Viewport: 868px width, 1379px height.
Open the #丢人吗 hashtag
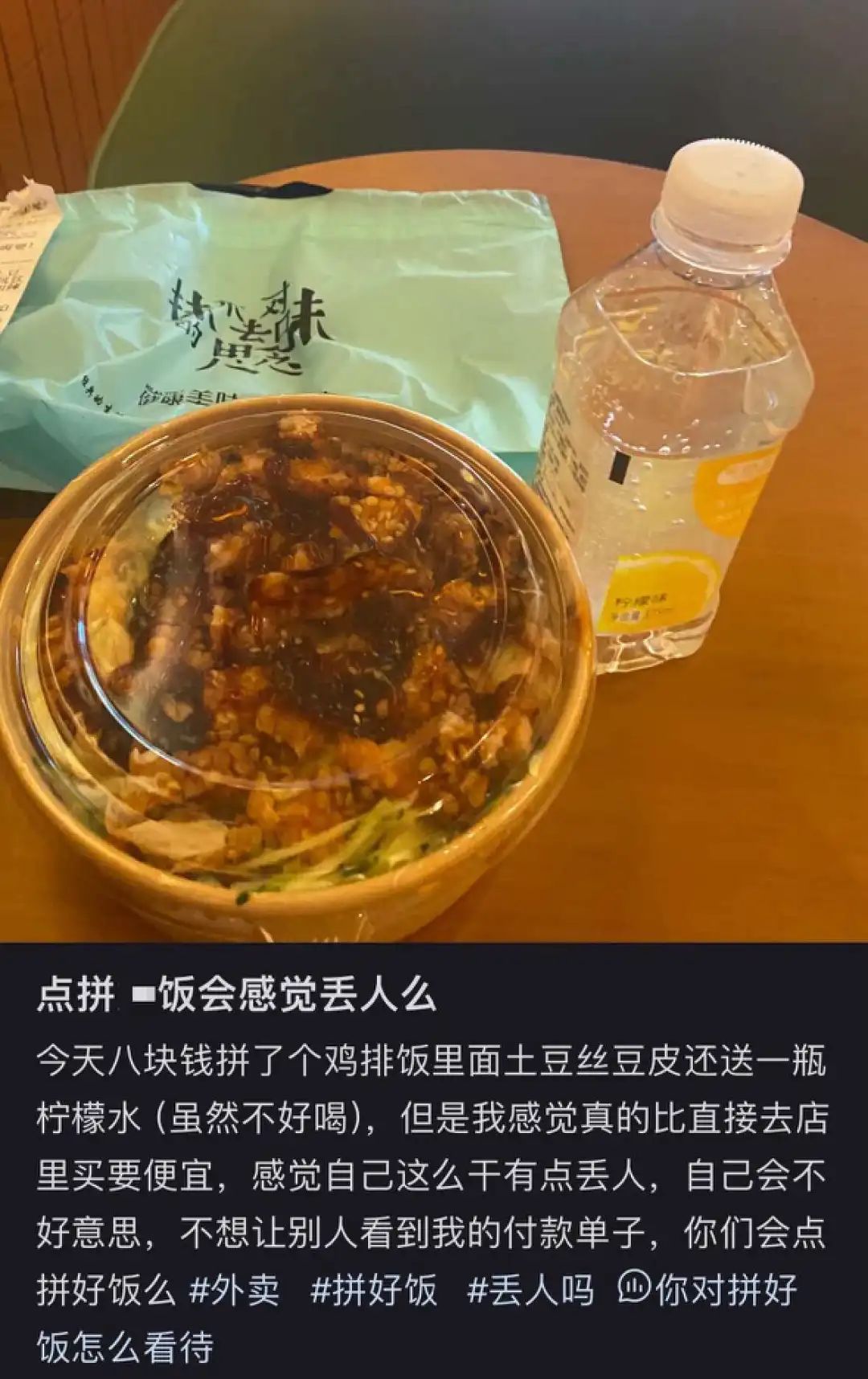pos(530,1291)
